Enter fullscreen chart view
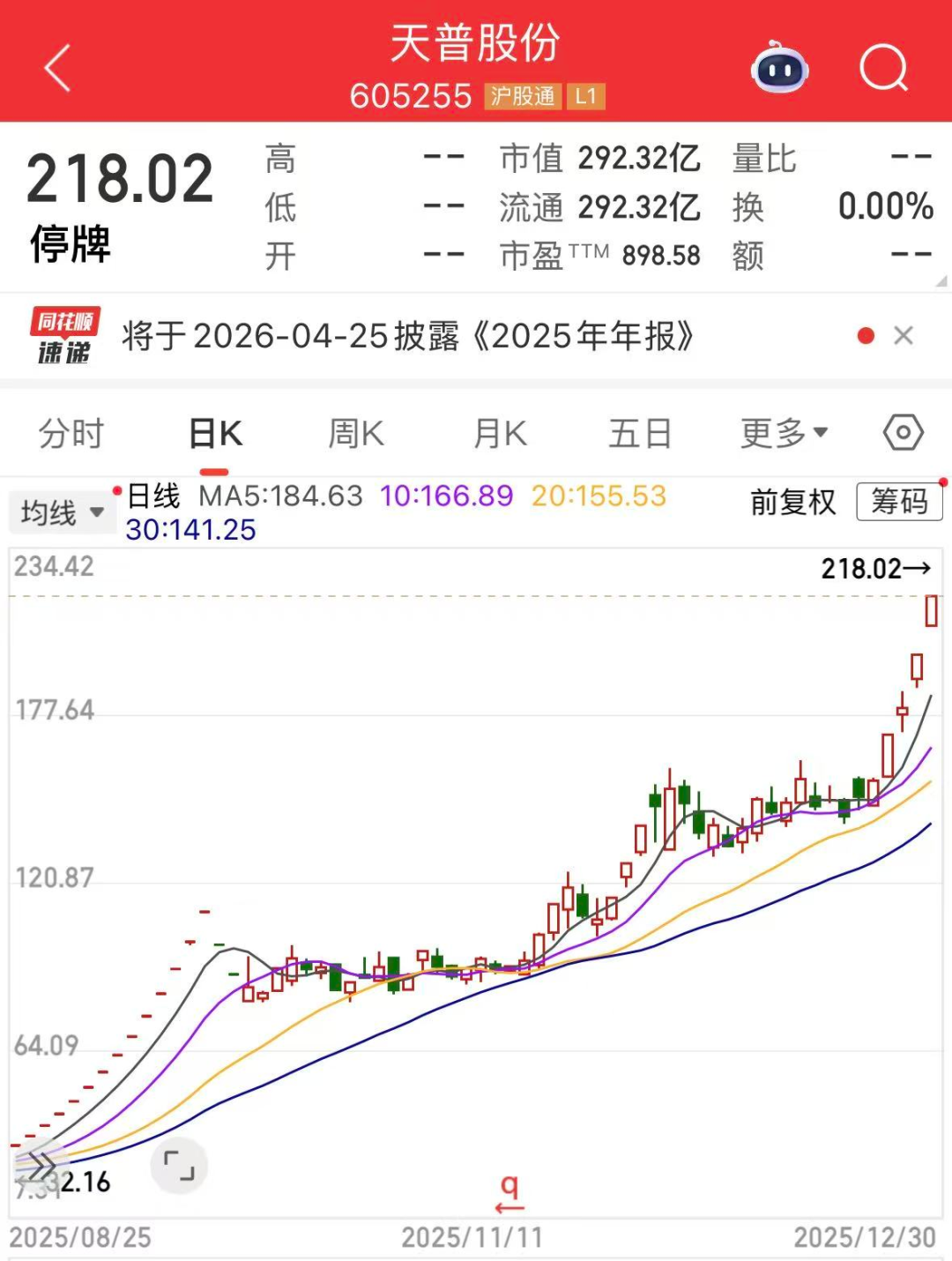The width and height of the screenshot is (952, 1261). [180, 1166]
